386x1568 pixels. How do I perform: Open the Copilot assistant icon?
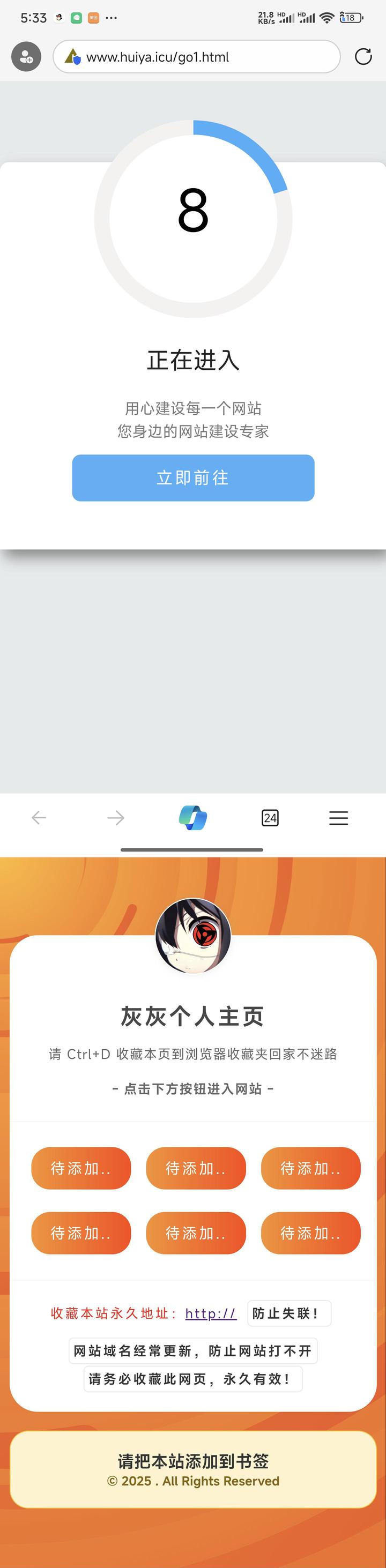[x=193, y=817]
